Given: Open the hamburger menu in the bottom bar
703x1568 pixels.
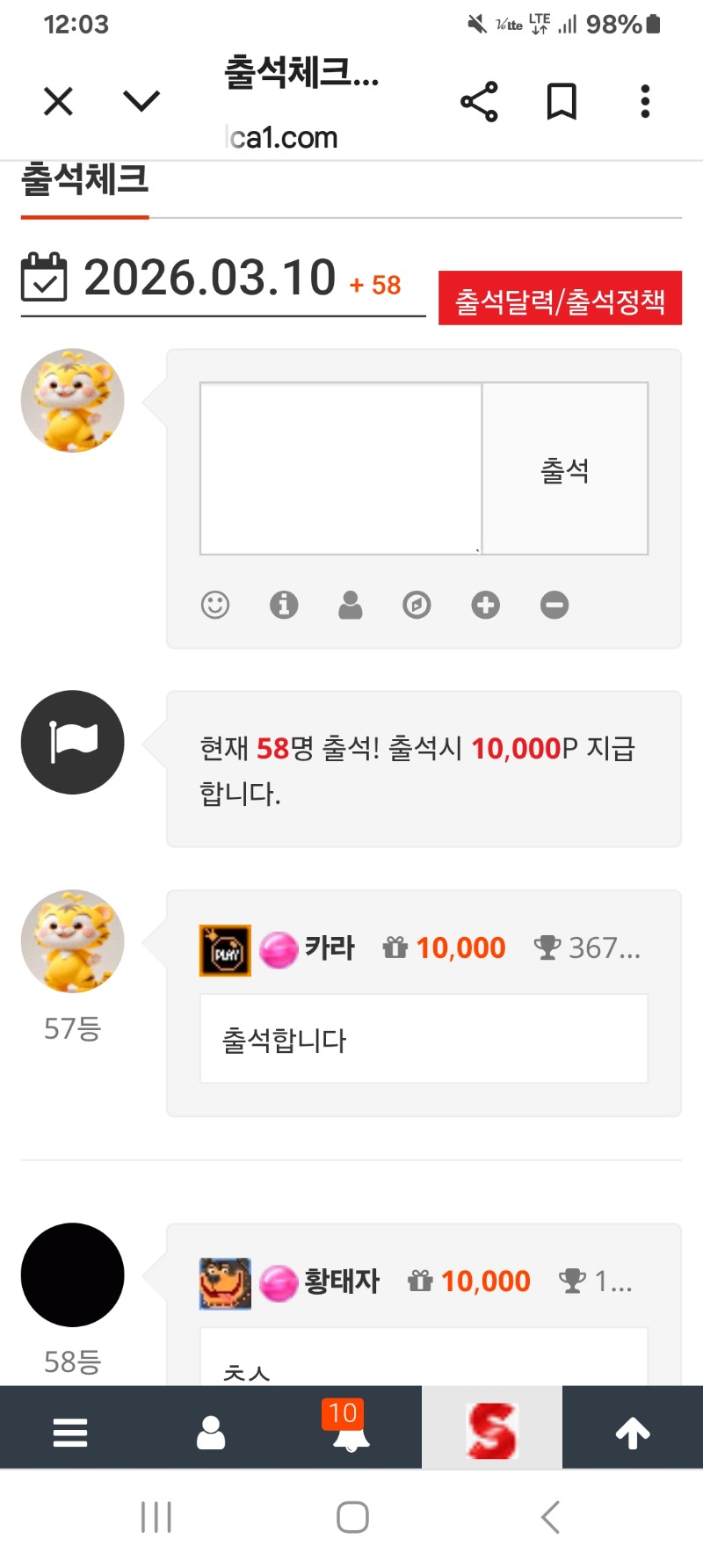Looking at the screenshot, I should pos(70,1433).
